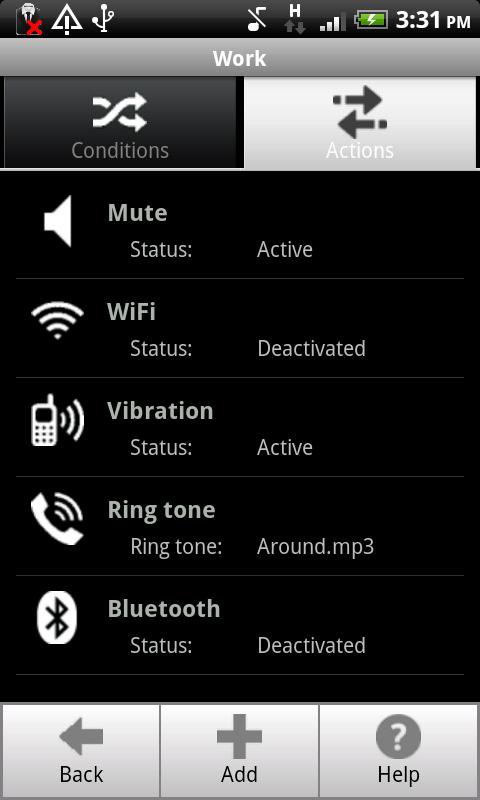The width and height of the screenshot is (480, 800).
Task: Open the Bluetooth action row
Action: coord(240,626)
